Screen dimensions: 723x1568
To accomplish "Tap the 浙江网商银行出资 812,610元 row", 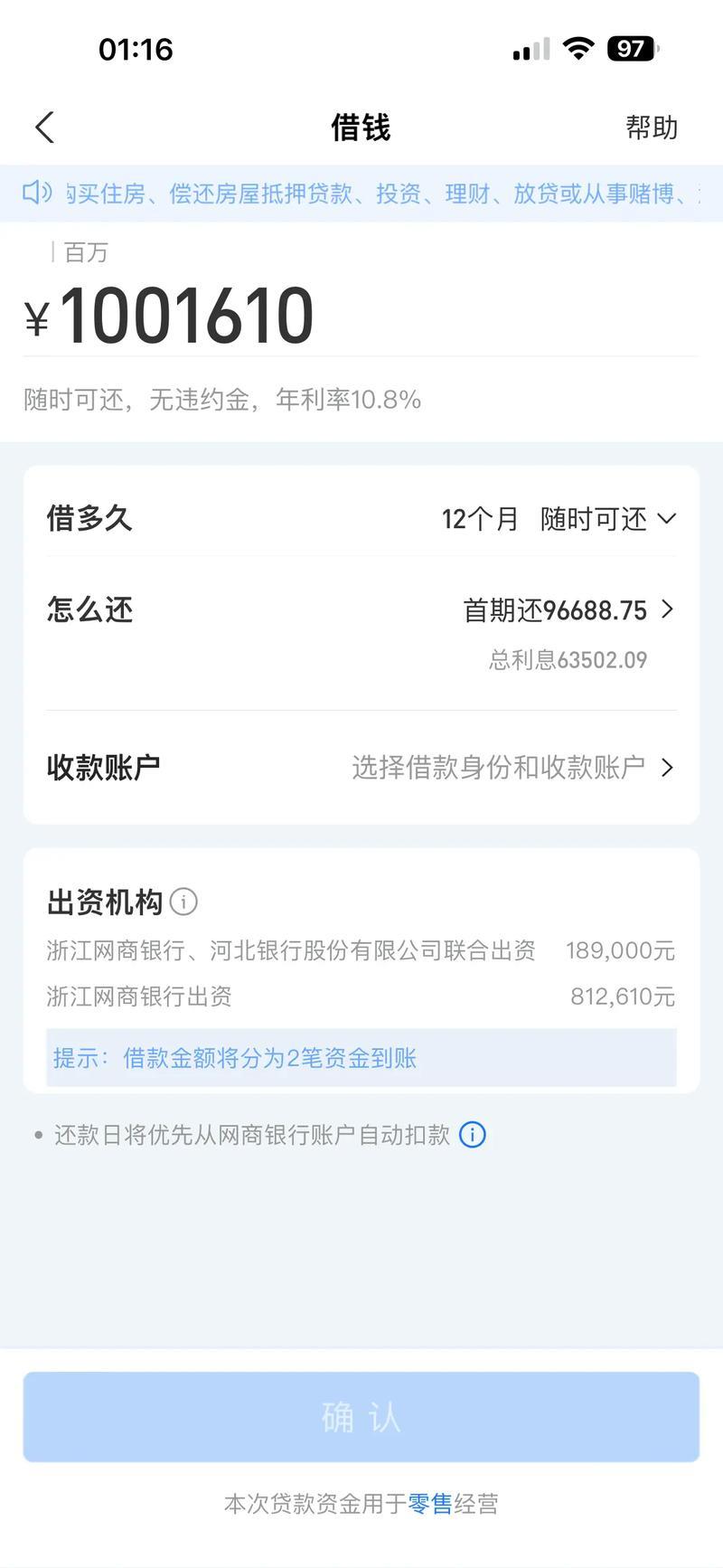I will click(361, 997).
